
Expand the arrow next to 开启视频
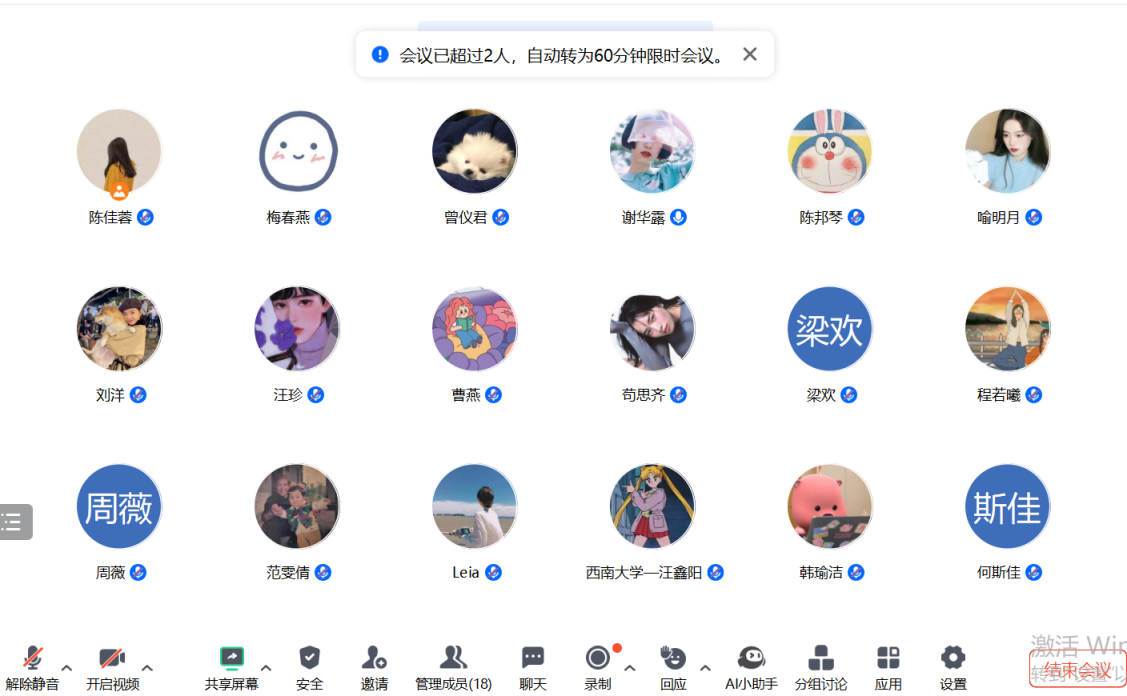tap(147, 667)
